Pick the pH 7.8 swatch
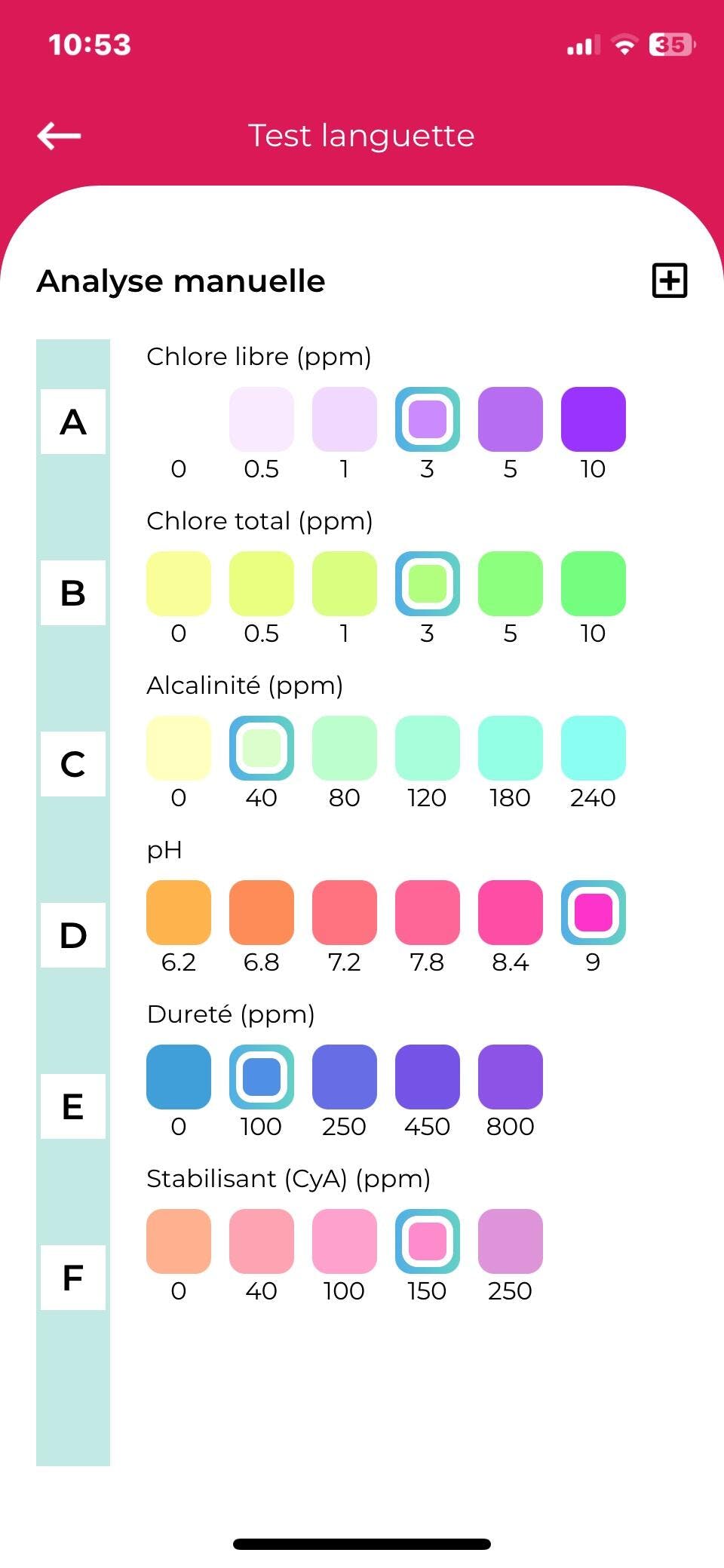Image resolution: width=724 pixels, height=1568 pixels. point(428,913)
